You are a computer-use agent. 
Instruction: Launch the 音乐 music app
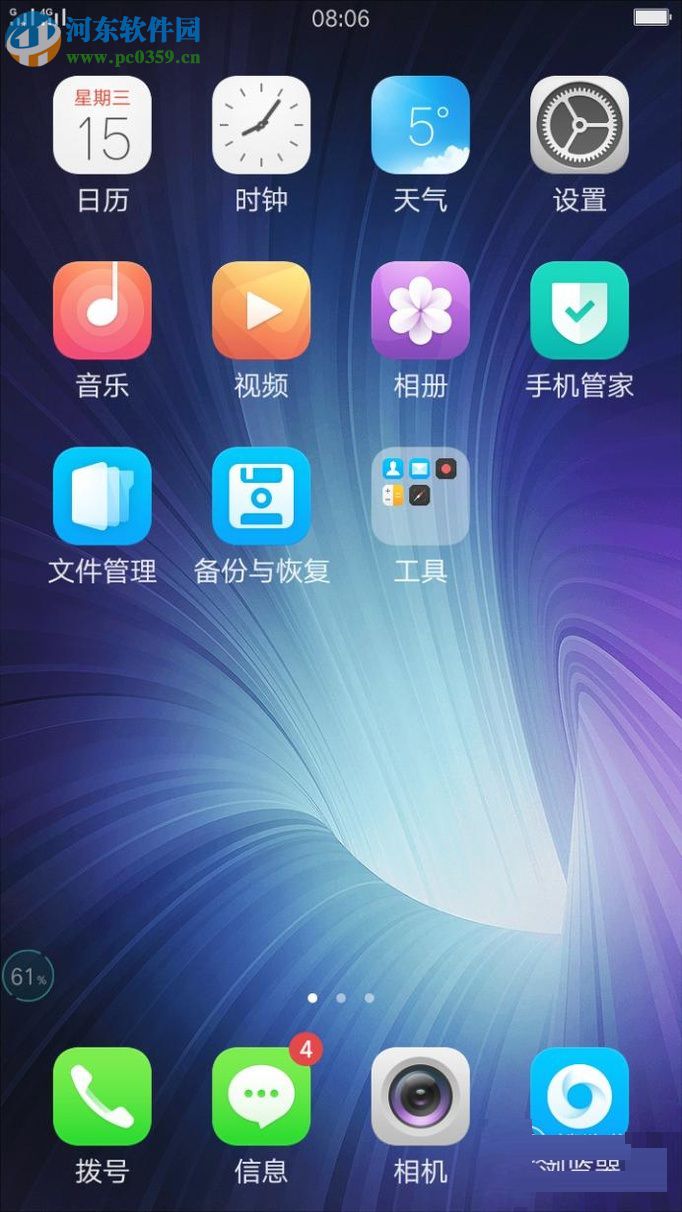(102, 310)
